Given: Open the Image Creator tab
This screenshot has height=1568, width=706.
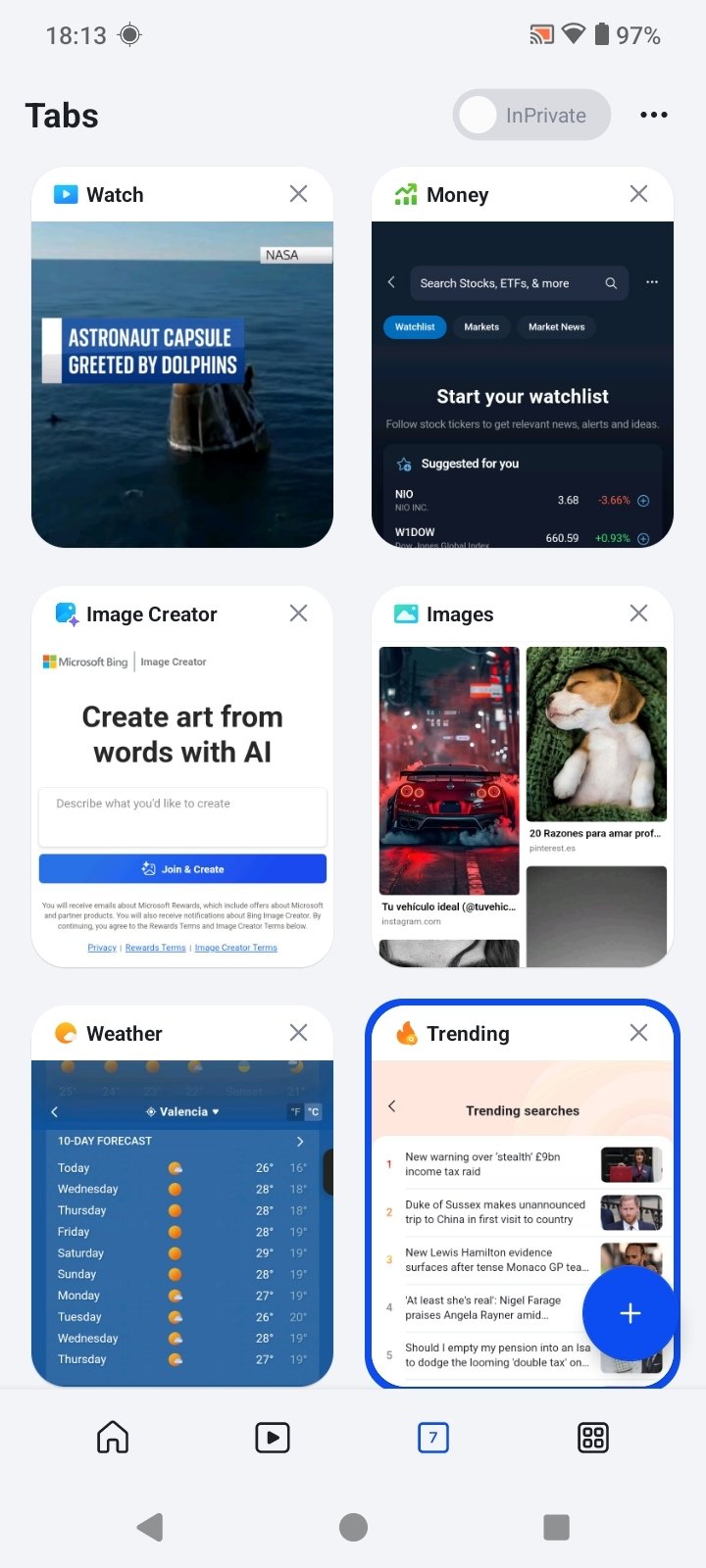Looking at the screenshot, I should [x=182, y=804].
